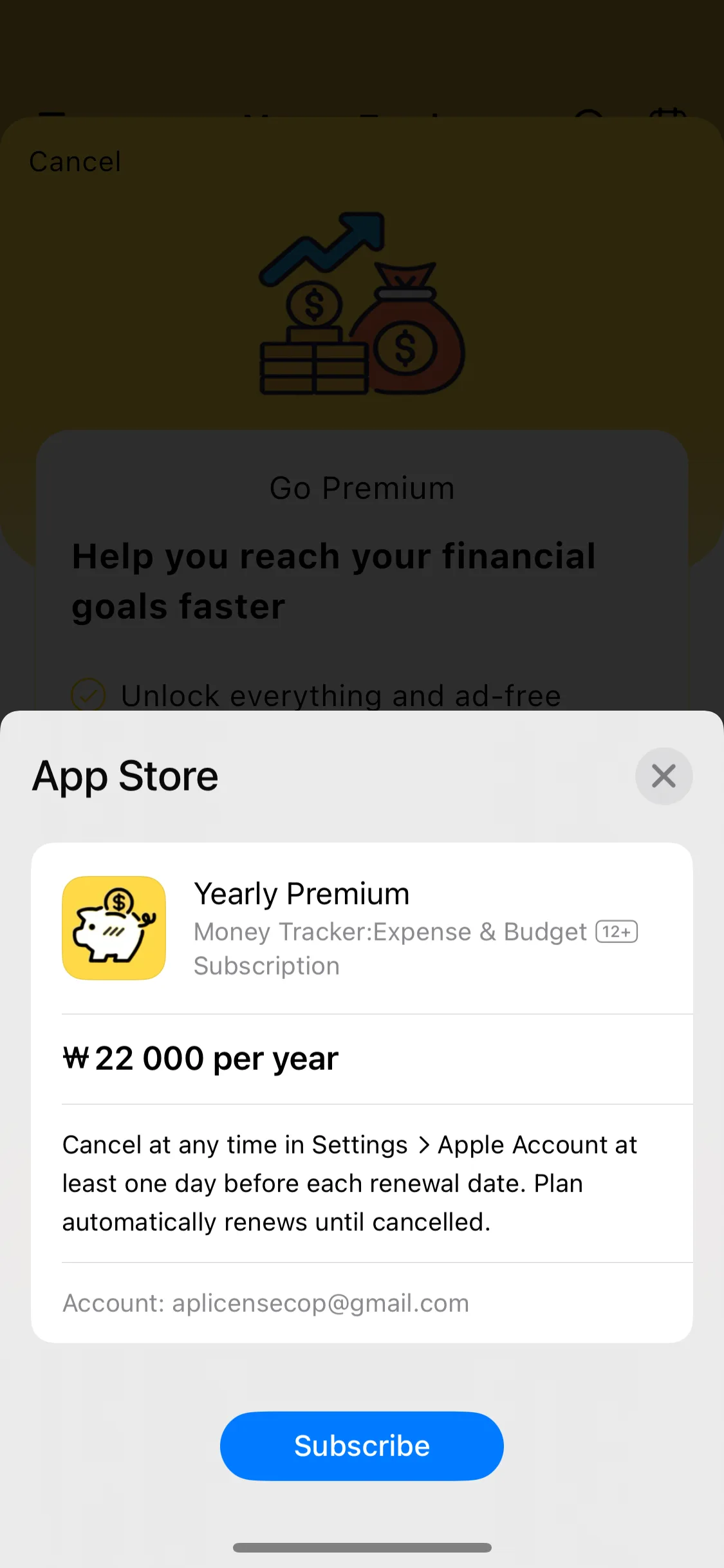This screenshot has width=724, height=1568.
Task: Tap Cancel on the Go Premium page
Action: coord(75,162)
